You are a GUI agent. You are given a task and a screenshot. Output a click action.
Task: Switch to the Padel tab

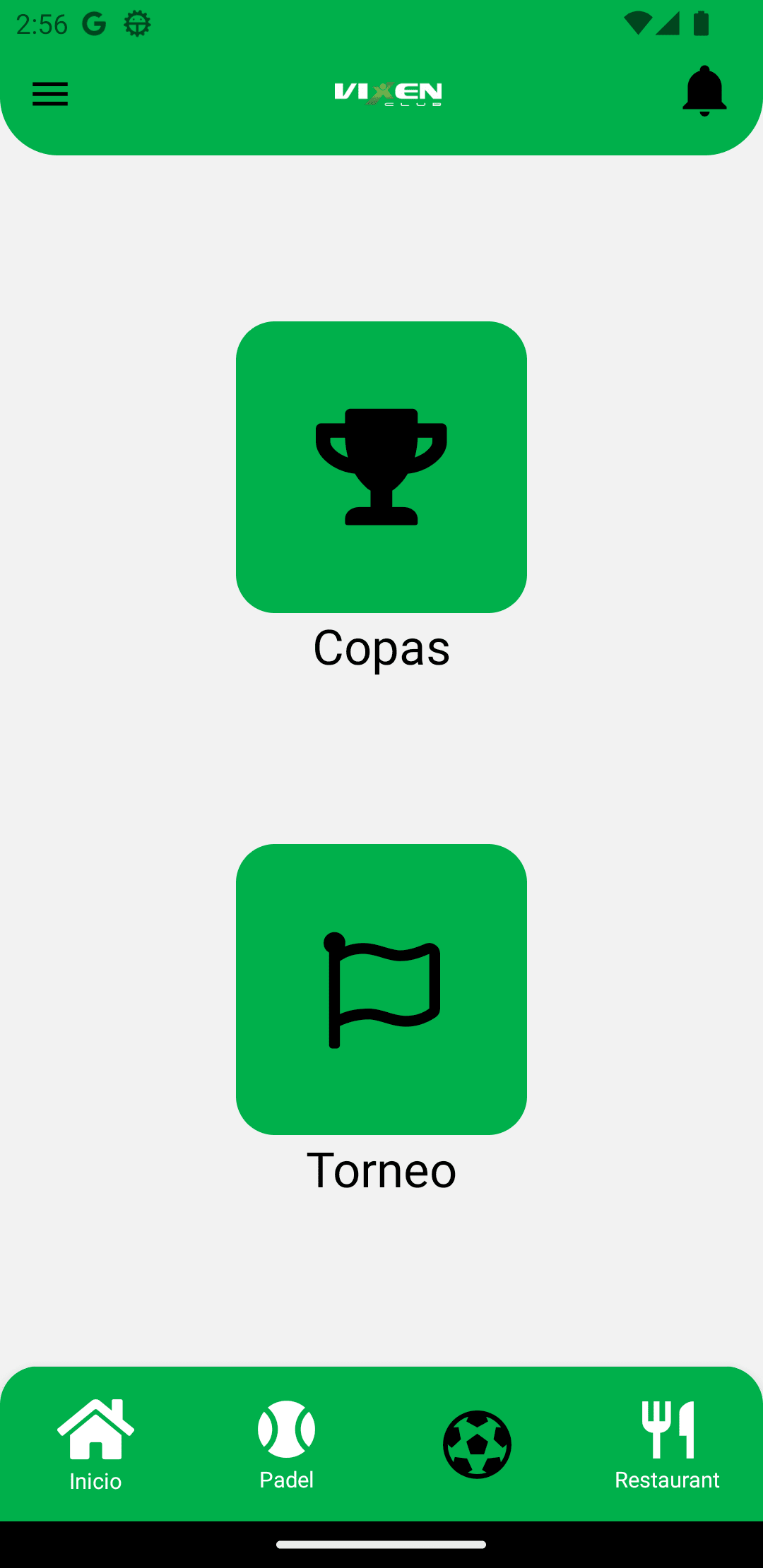(x=286, y=1444)
